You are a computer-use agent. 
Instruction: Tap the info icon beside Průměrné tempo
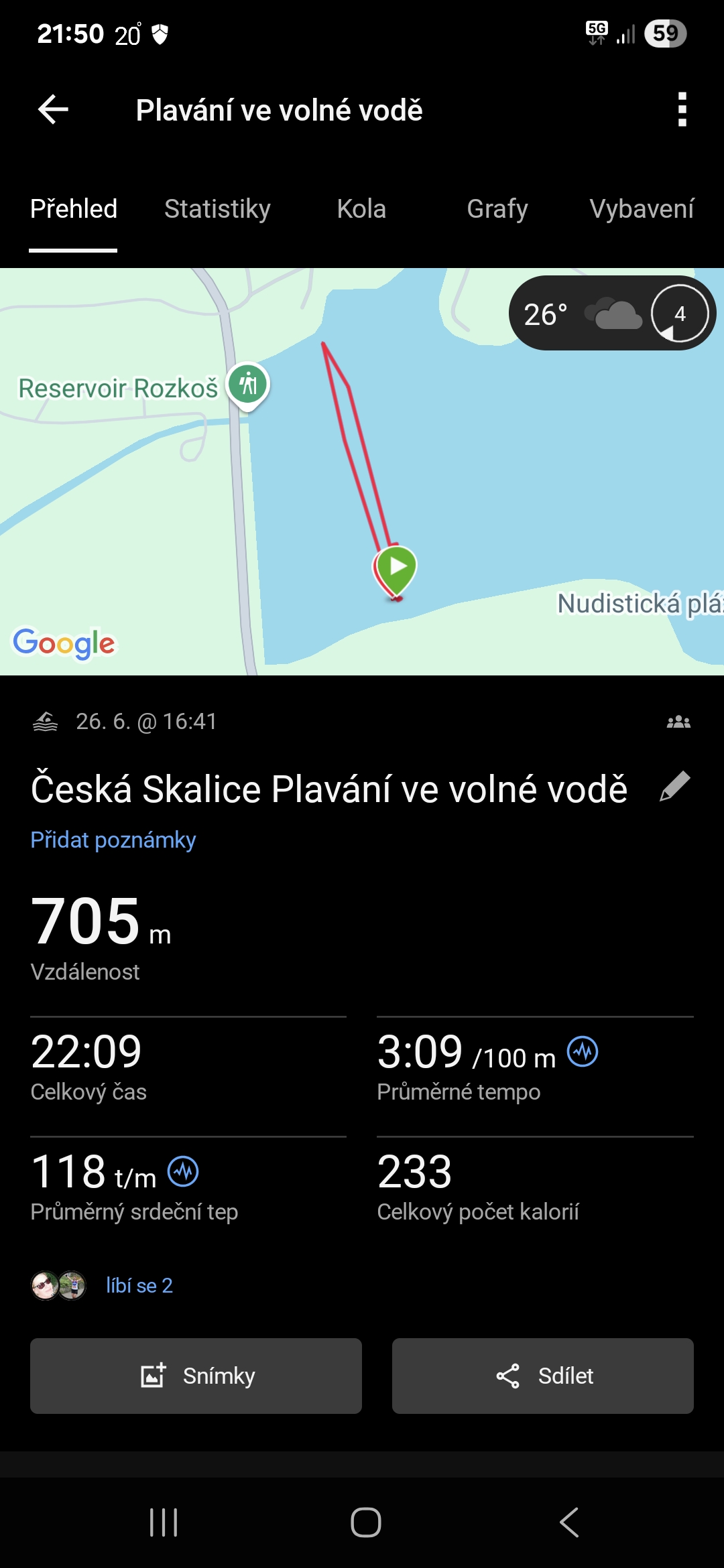point(583,1051)
